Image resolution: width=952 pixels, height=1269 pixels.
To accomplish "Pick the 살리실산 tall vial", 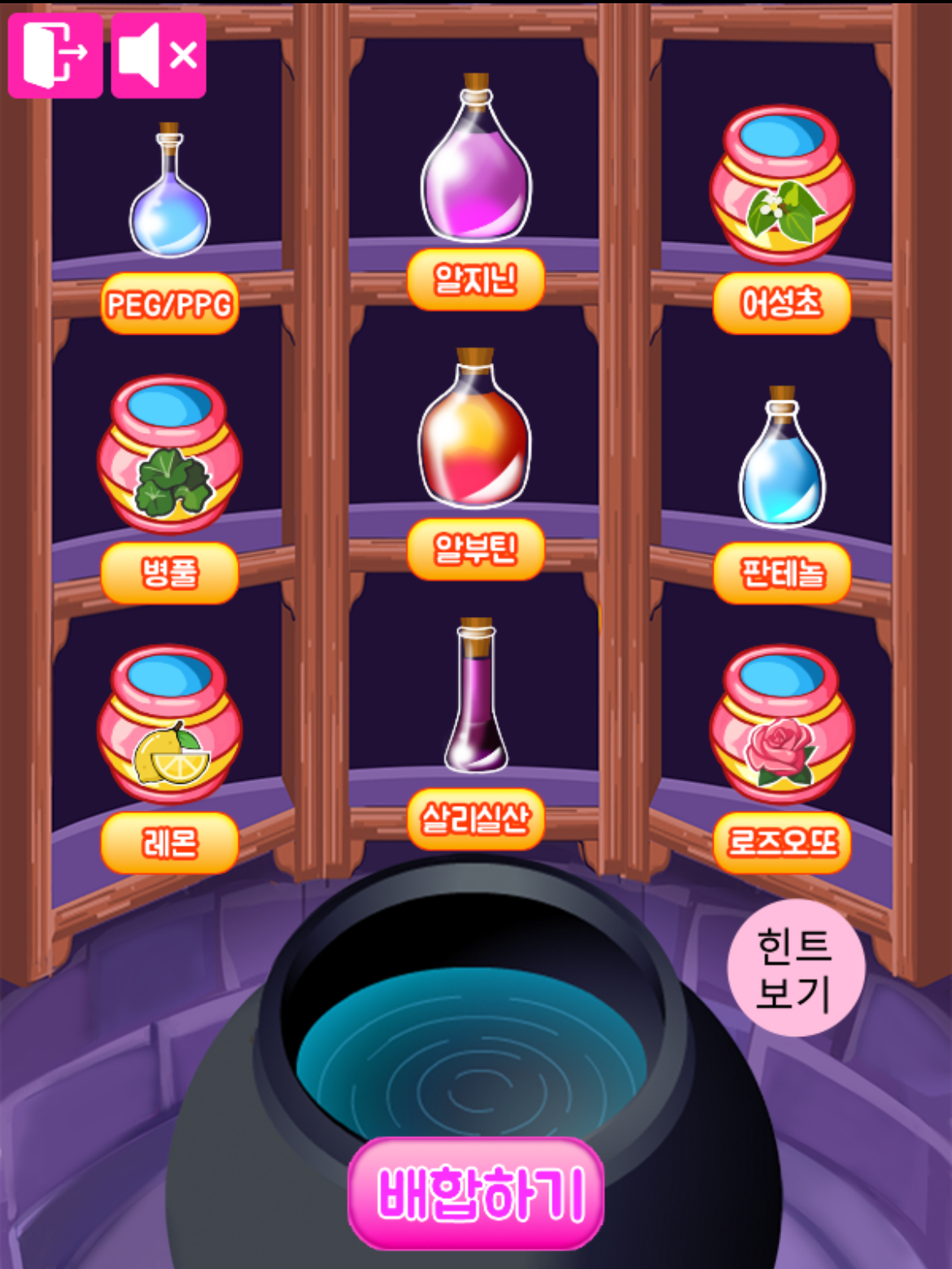I will click(x=476, y=697).
